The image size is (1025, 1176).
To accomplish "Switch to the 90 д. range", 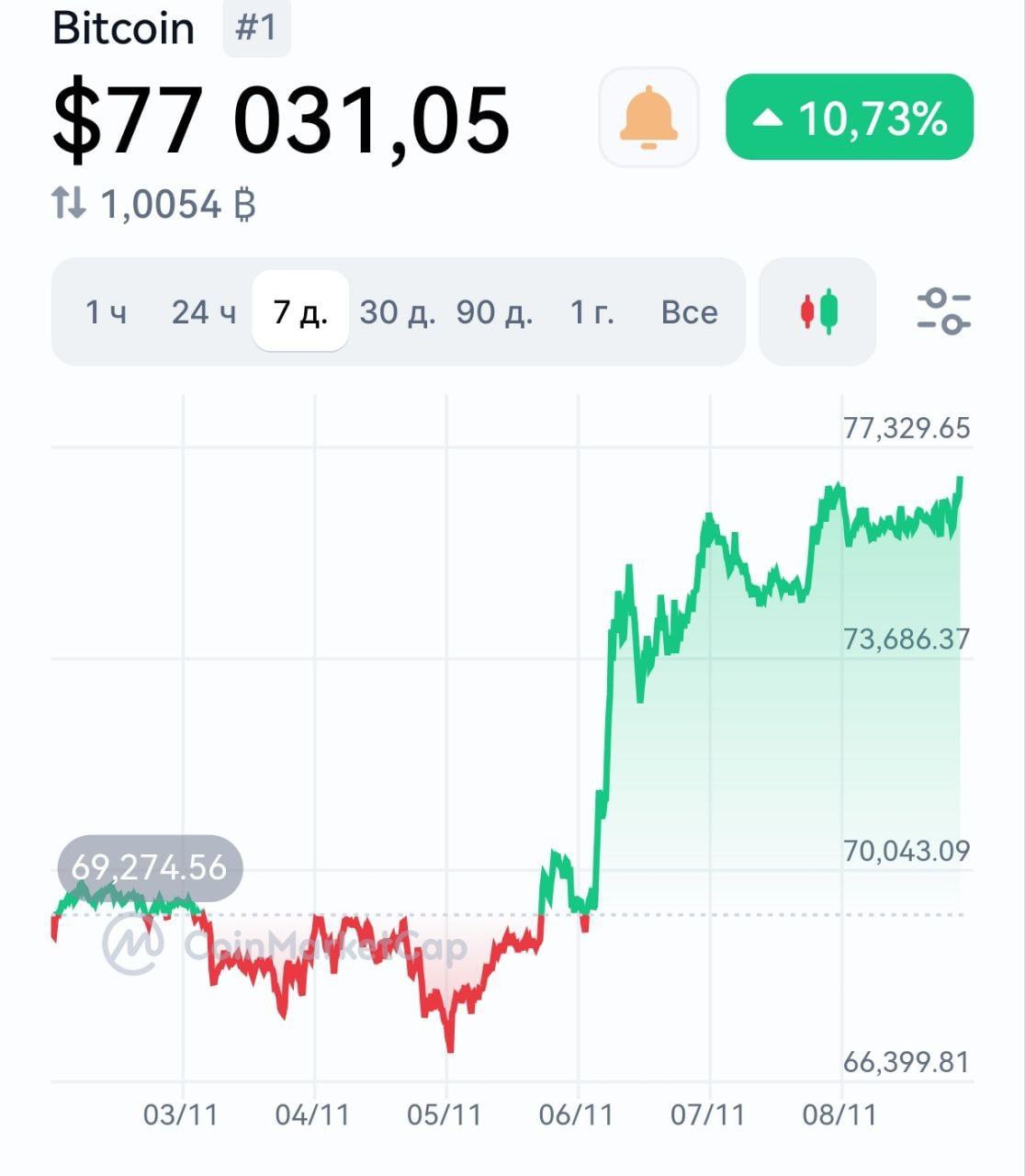I will [494, 312].
